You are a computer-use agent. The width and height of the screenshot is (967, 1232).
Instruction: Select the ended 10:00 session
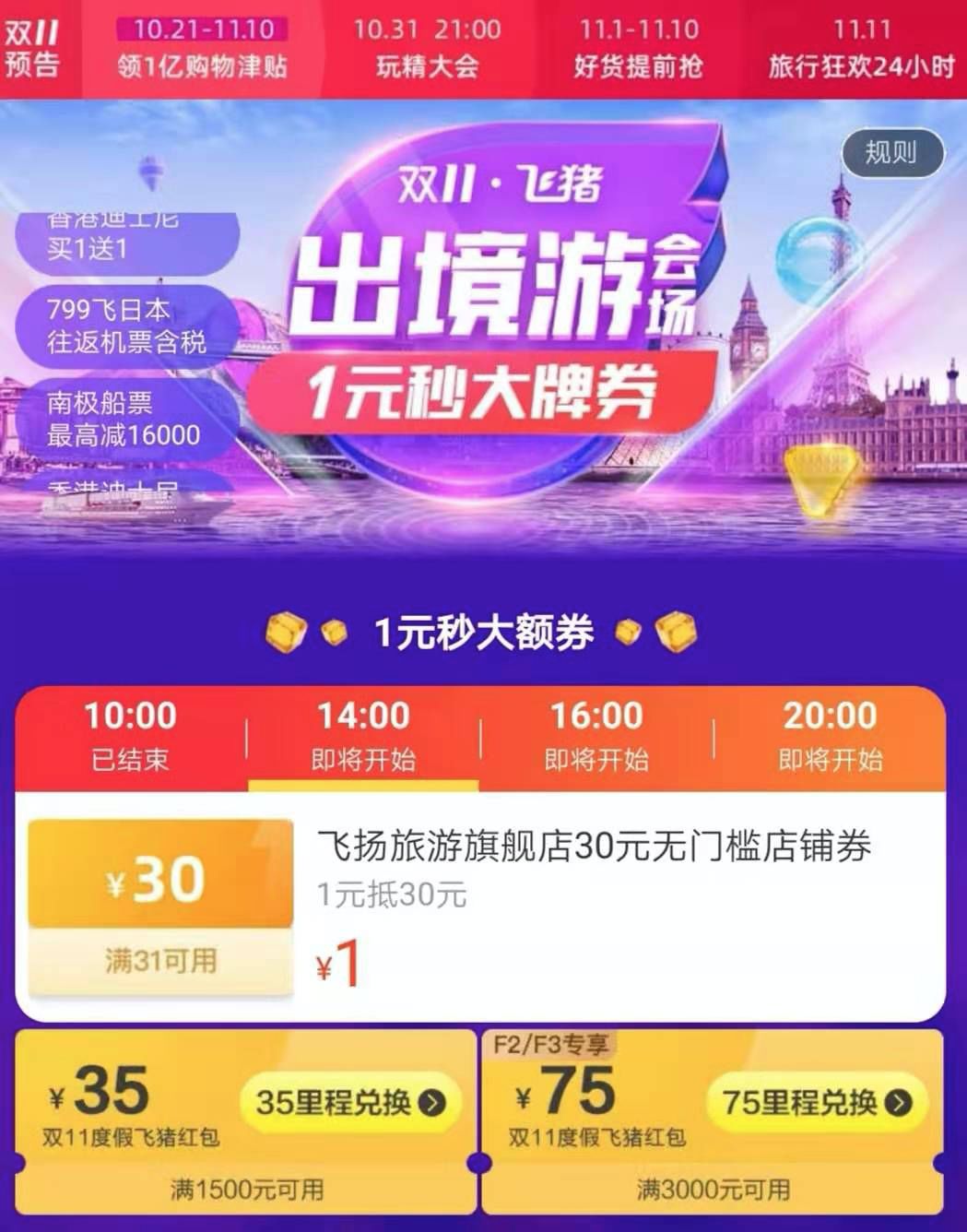click(129, 735)
